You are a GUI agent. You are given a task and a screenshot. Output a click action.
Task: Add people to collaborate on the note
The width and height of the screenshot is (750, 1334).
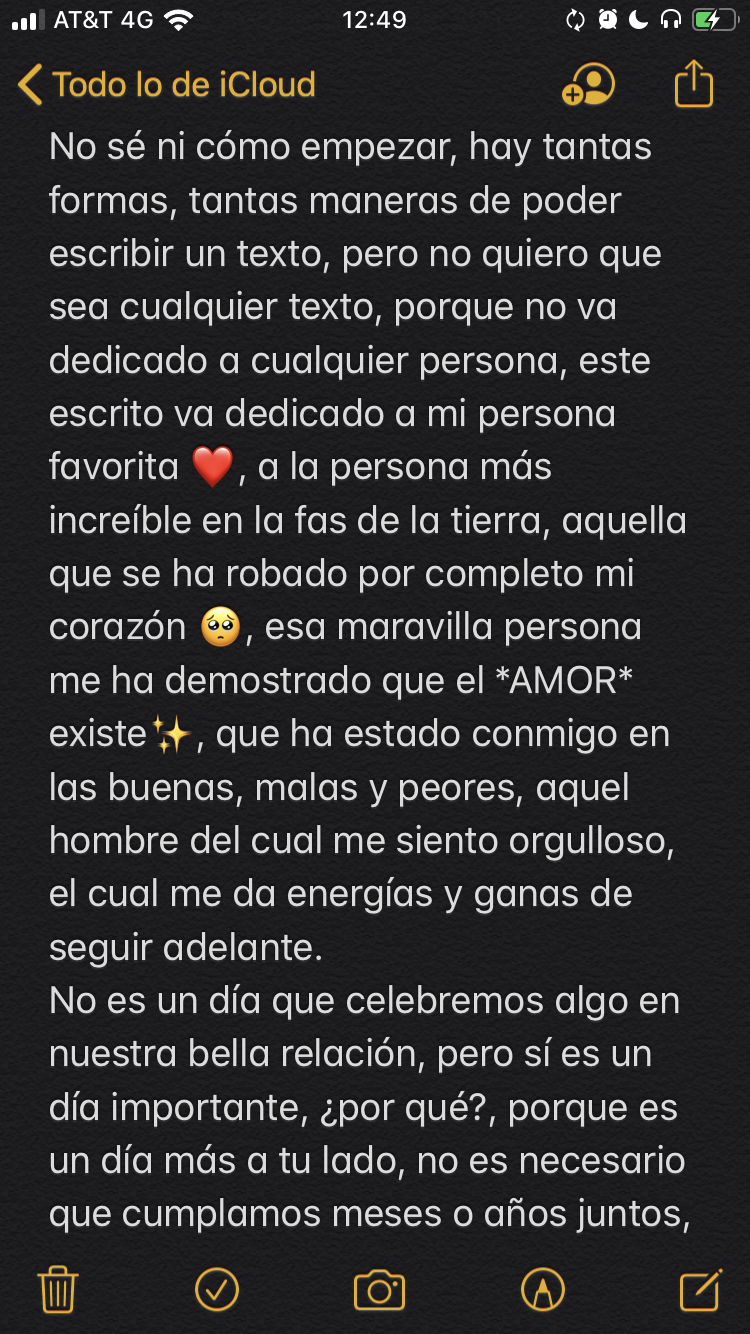tap(588, 87)
